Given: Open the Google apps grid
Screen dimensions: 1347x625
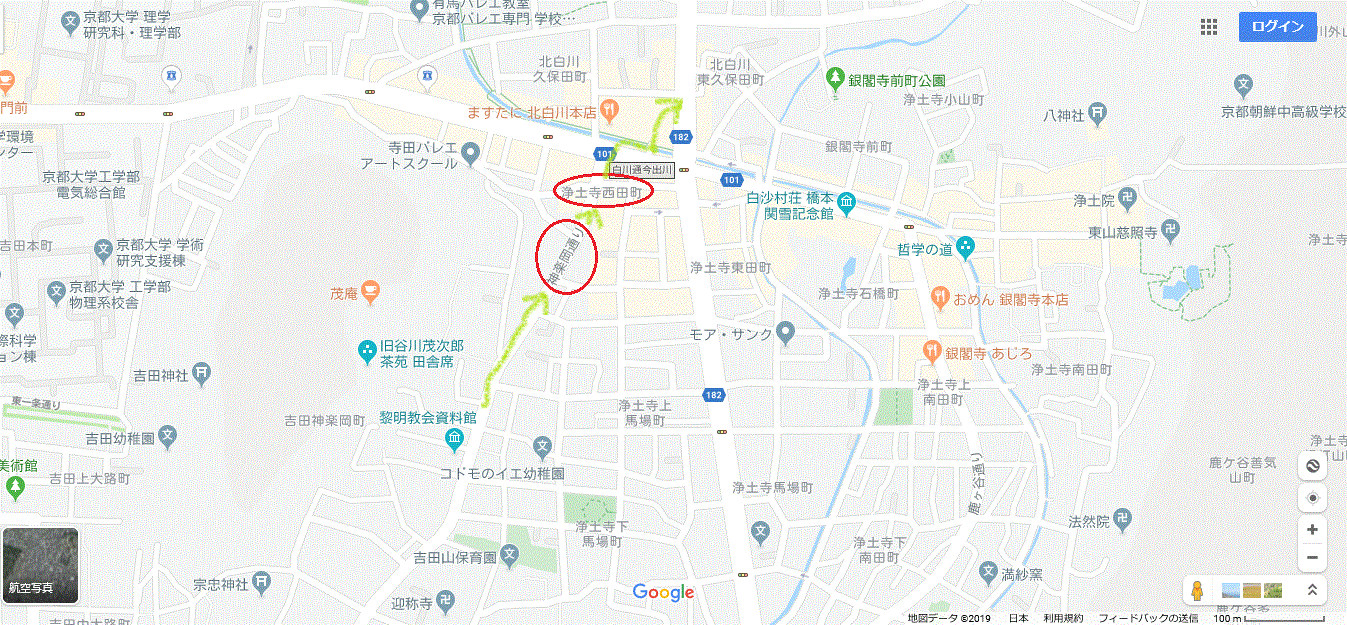Looking at the screenshot, I should pyautogui.click(x=1209, y=27).
